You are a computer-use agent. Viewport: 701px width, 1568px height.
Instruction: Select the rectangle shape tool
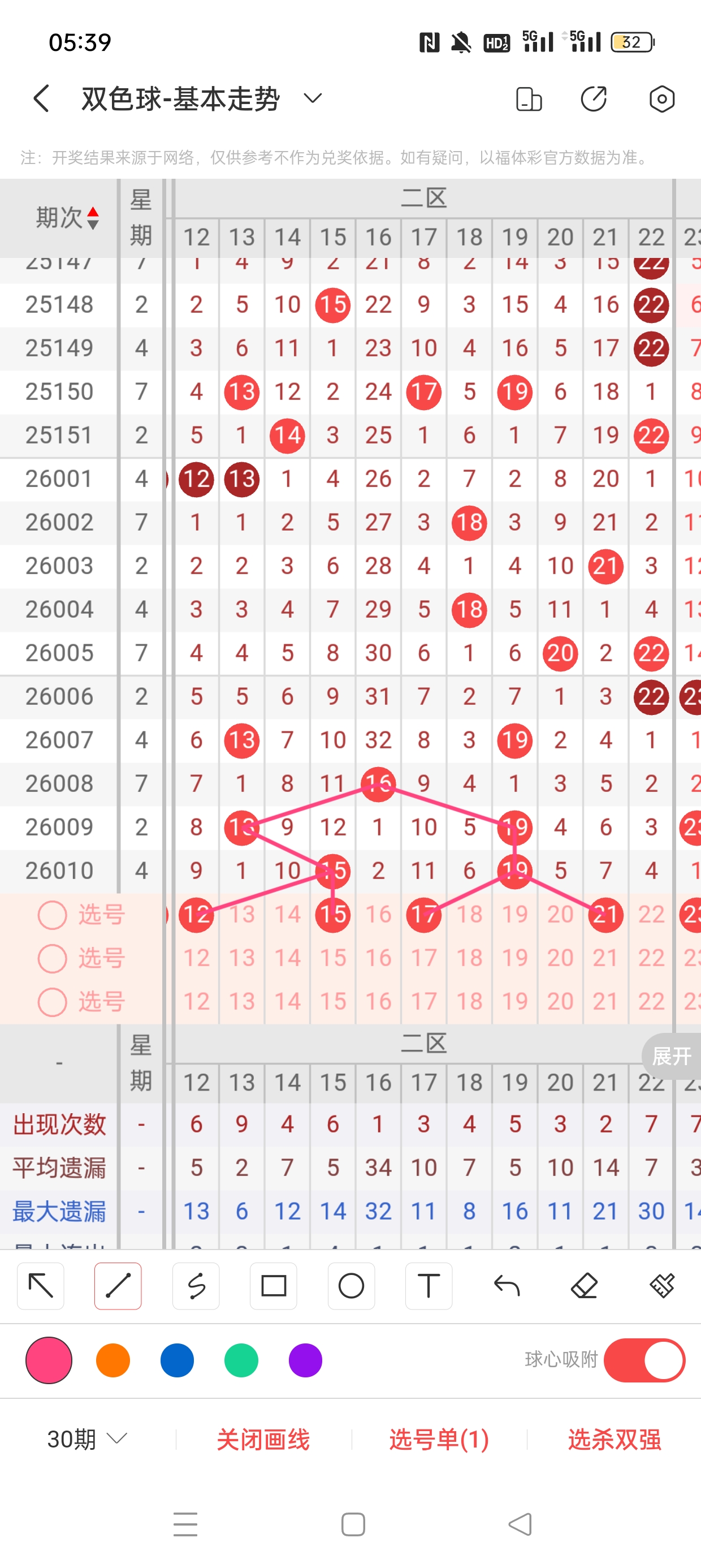tap(273, 1286)
